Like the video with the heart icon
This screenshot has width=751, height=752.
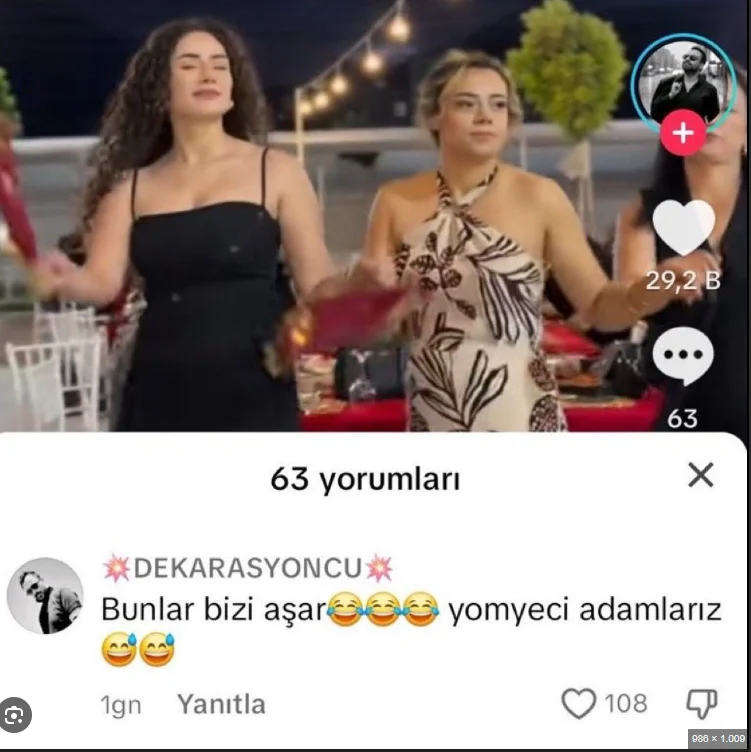683,228
